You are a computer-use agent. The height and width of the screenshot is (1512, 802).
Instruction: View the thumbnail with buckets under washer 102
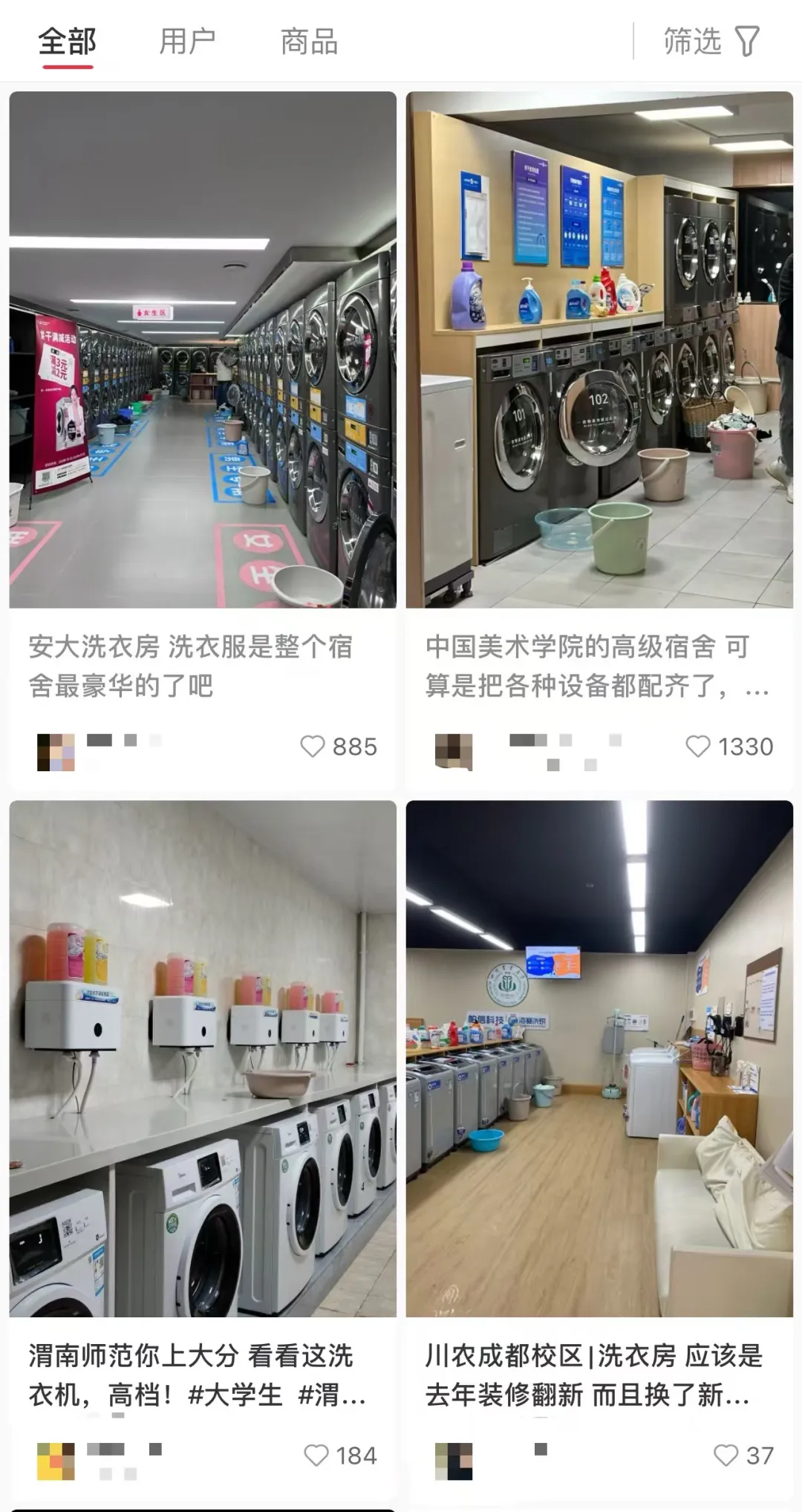pos(599,349)
